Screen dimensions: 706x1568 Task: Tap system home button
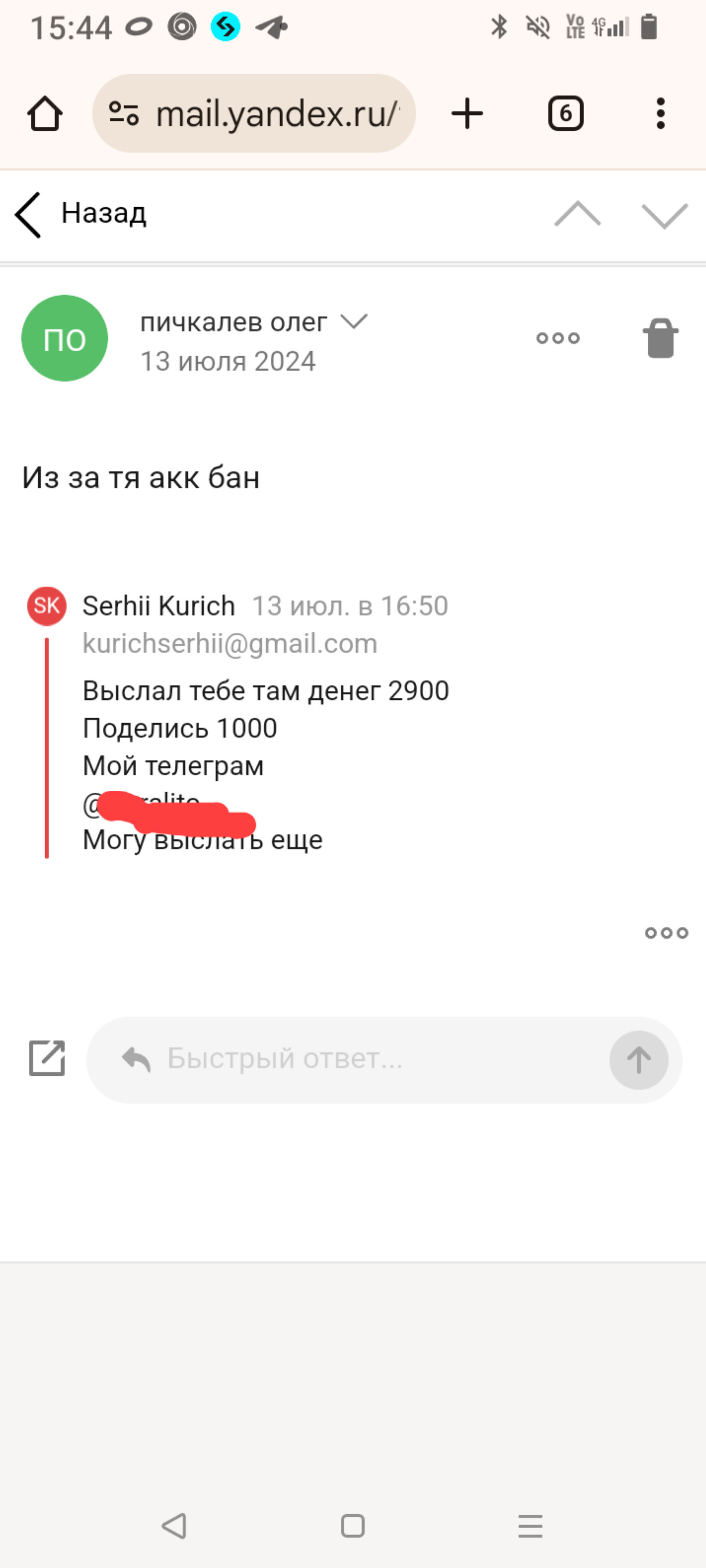pos(353,1526)
